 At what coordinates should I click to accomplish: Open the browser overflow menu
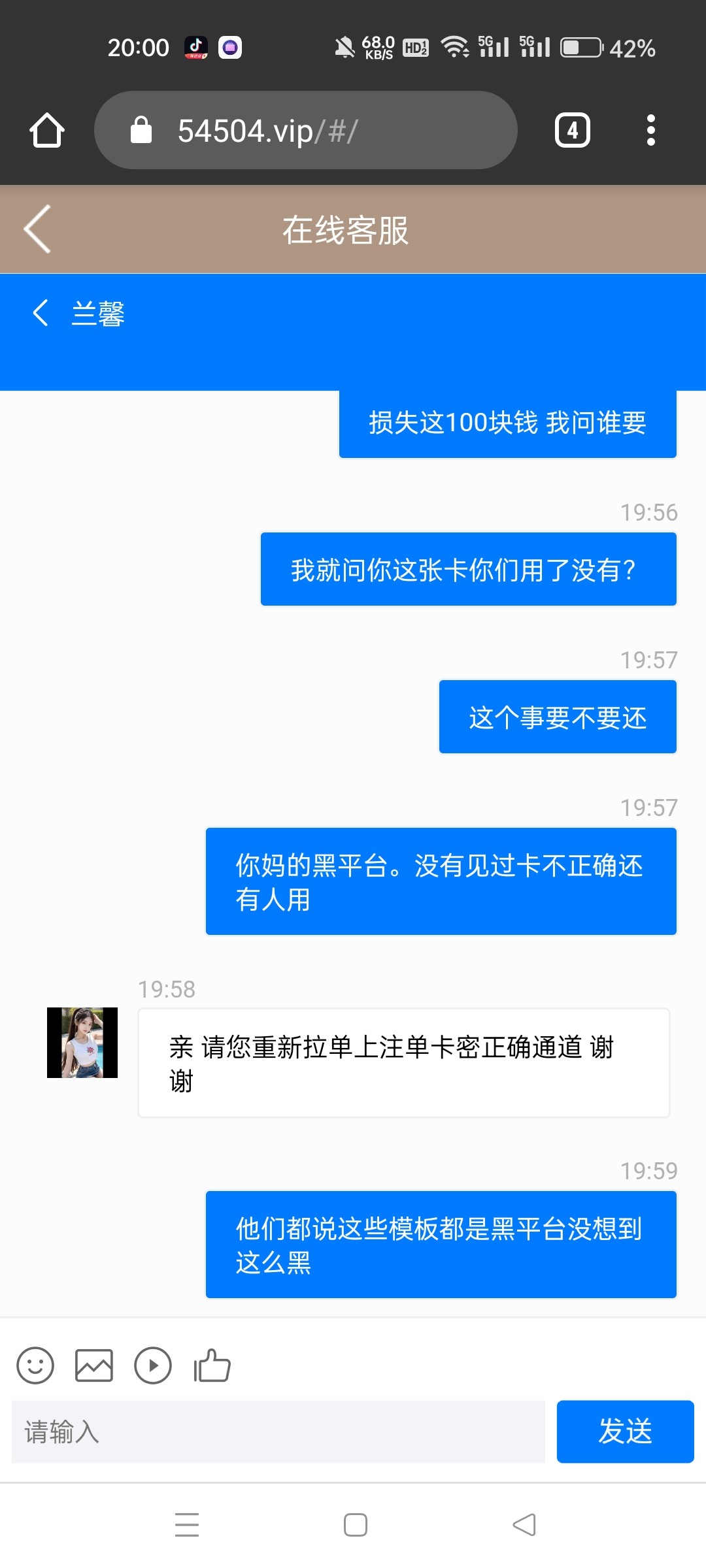(x=650, y=130)
